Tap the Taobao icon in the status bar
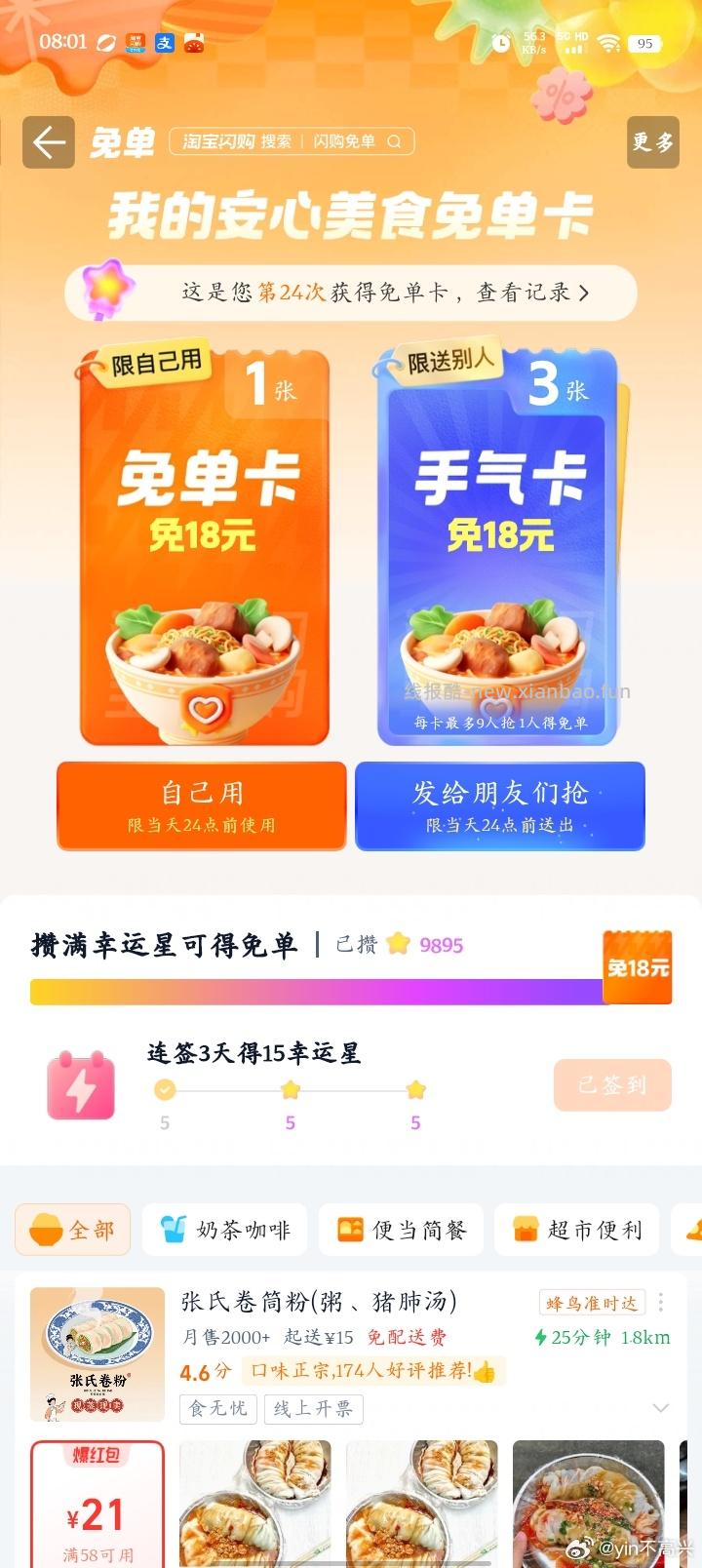This screenshot has height=1568, width=702. point(135,44)
